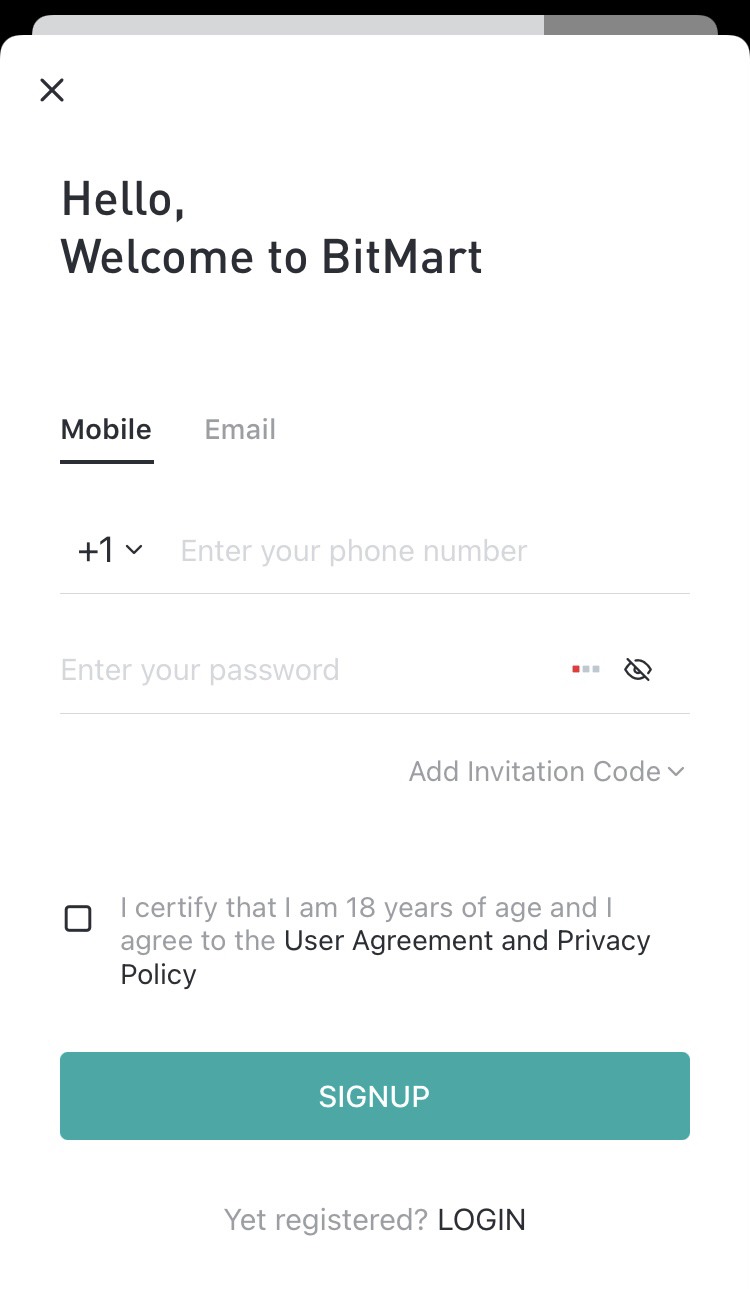Screen dimensions: 750x1289
Task: Tap the SIGNUP button
Action: pyautogui.click(x=375, y=1096)
